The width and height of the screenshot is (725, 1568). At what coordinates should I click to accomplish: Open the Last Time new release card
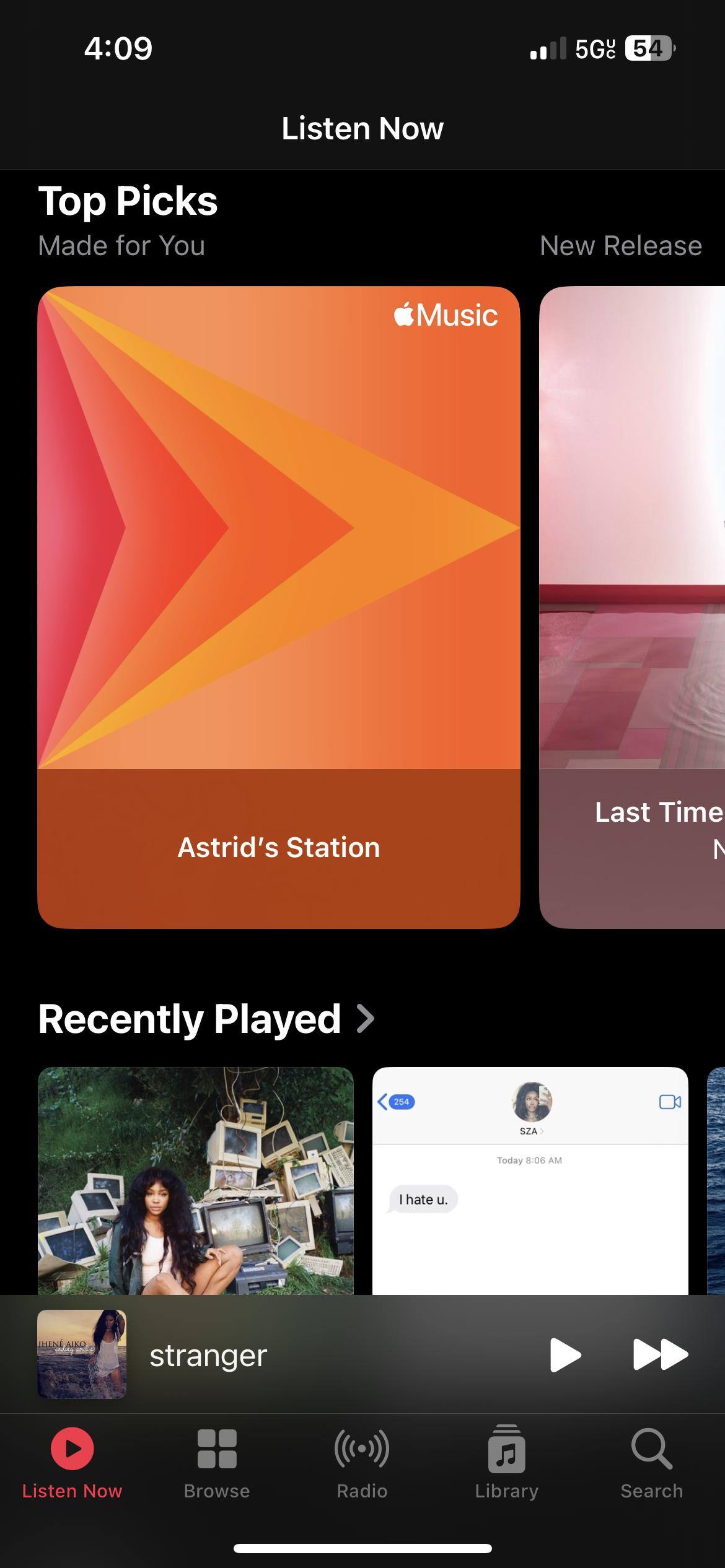coord(632,607)
